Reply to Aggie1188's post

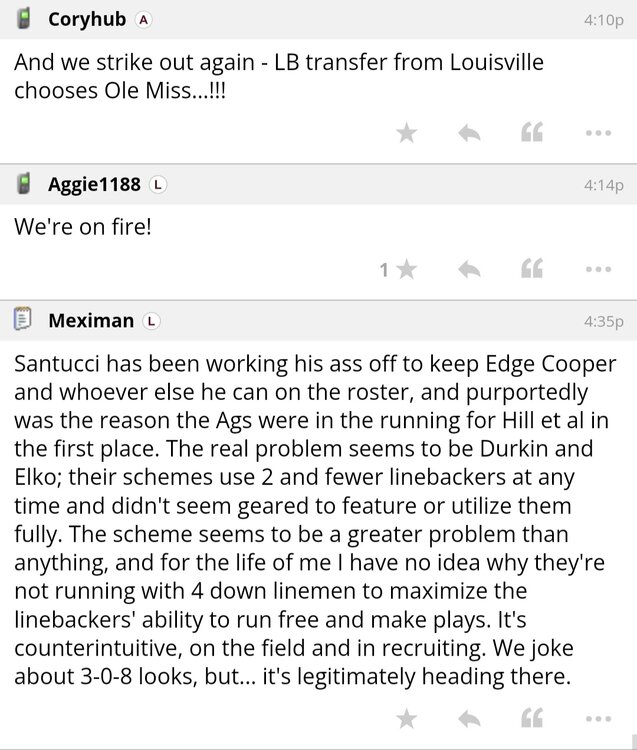(469, 269)
